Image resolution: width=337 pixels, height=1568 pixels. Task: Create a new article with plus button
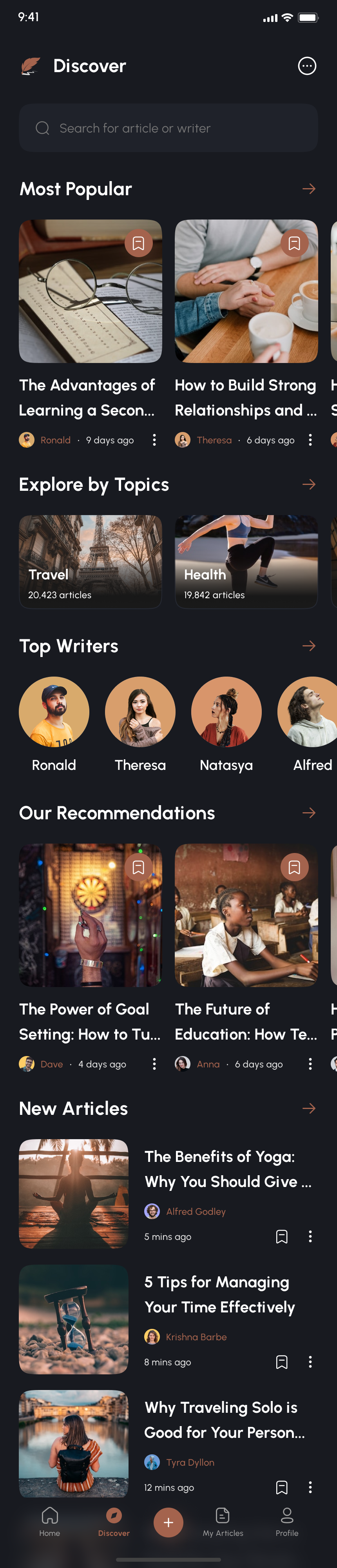[x=168, y=1522]
